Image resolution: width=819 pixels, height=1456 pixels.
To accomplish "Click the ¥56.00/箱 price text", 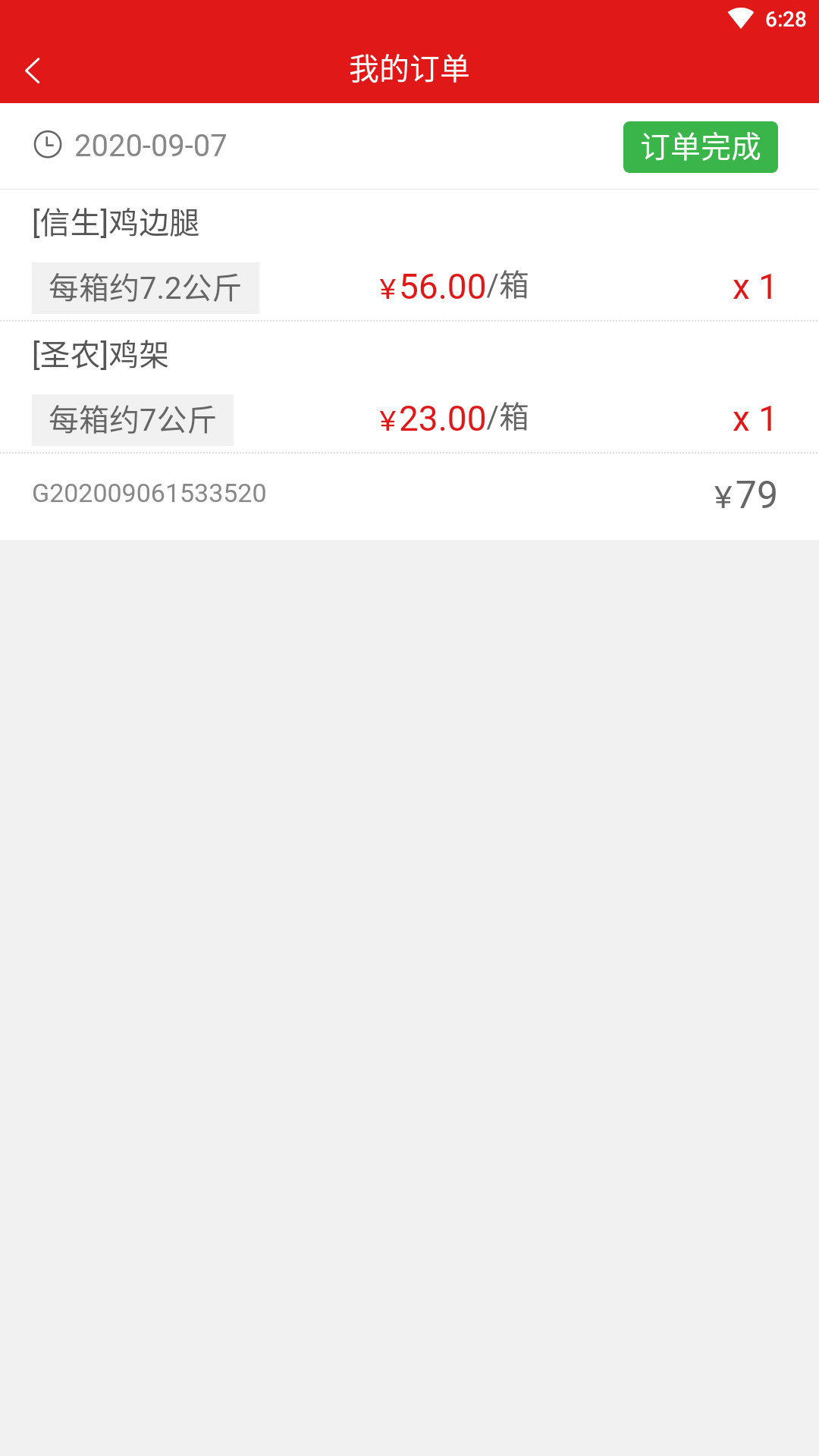I will tap(455, 287).
